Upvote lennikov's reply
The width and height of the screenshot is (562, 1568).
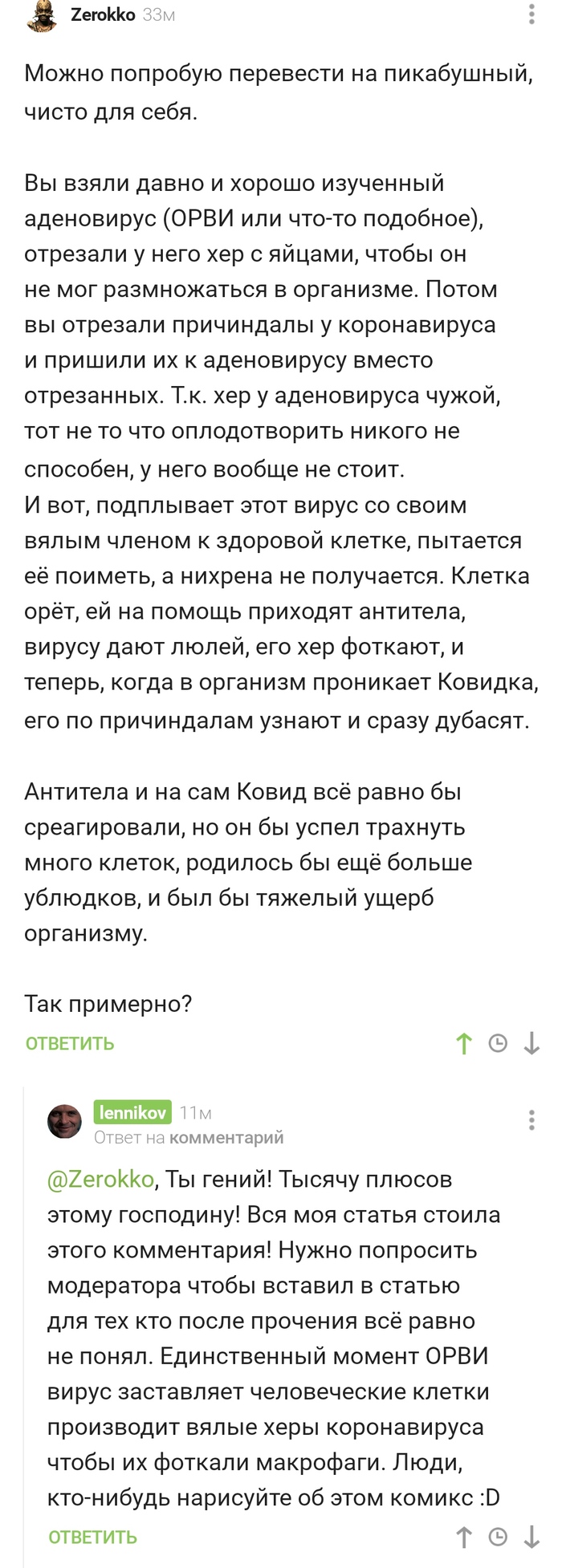(464, 1537)
